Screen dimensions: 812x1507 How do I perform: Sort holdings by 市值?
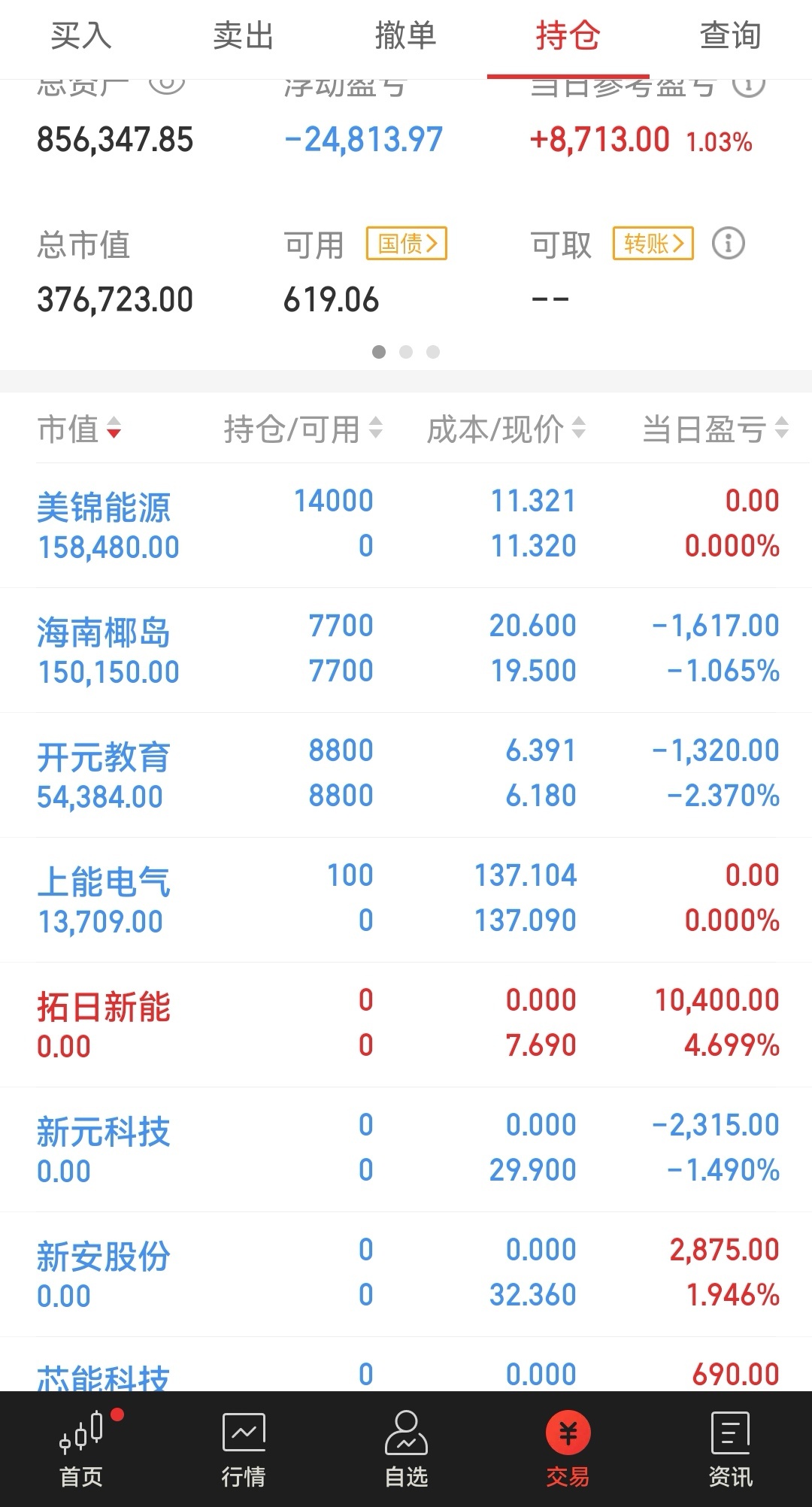coord(79,429)
